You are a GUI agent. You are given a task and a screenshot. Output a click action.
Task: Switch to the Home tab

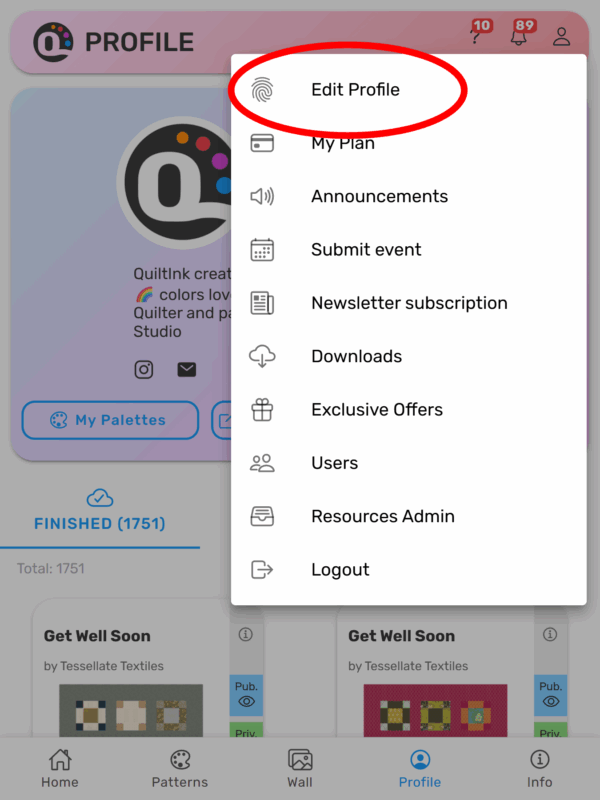(x=60, y=769)
